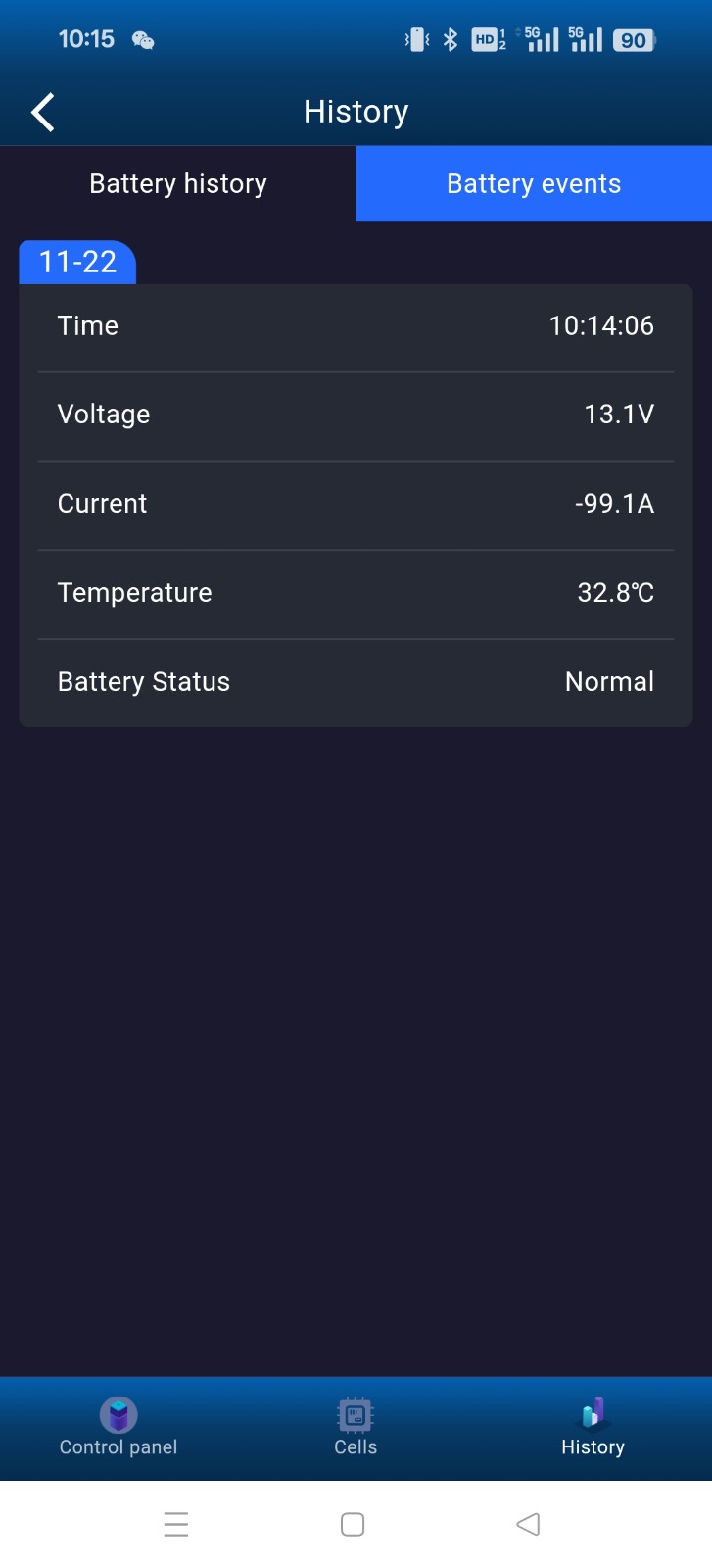Tap the system home button
This screenshot has height=1568, width=712.
pyautogui.click(x=353, y=1524)
